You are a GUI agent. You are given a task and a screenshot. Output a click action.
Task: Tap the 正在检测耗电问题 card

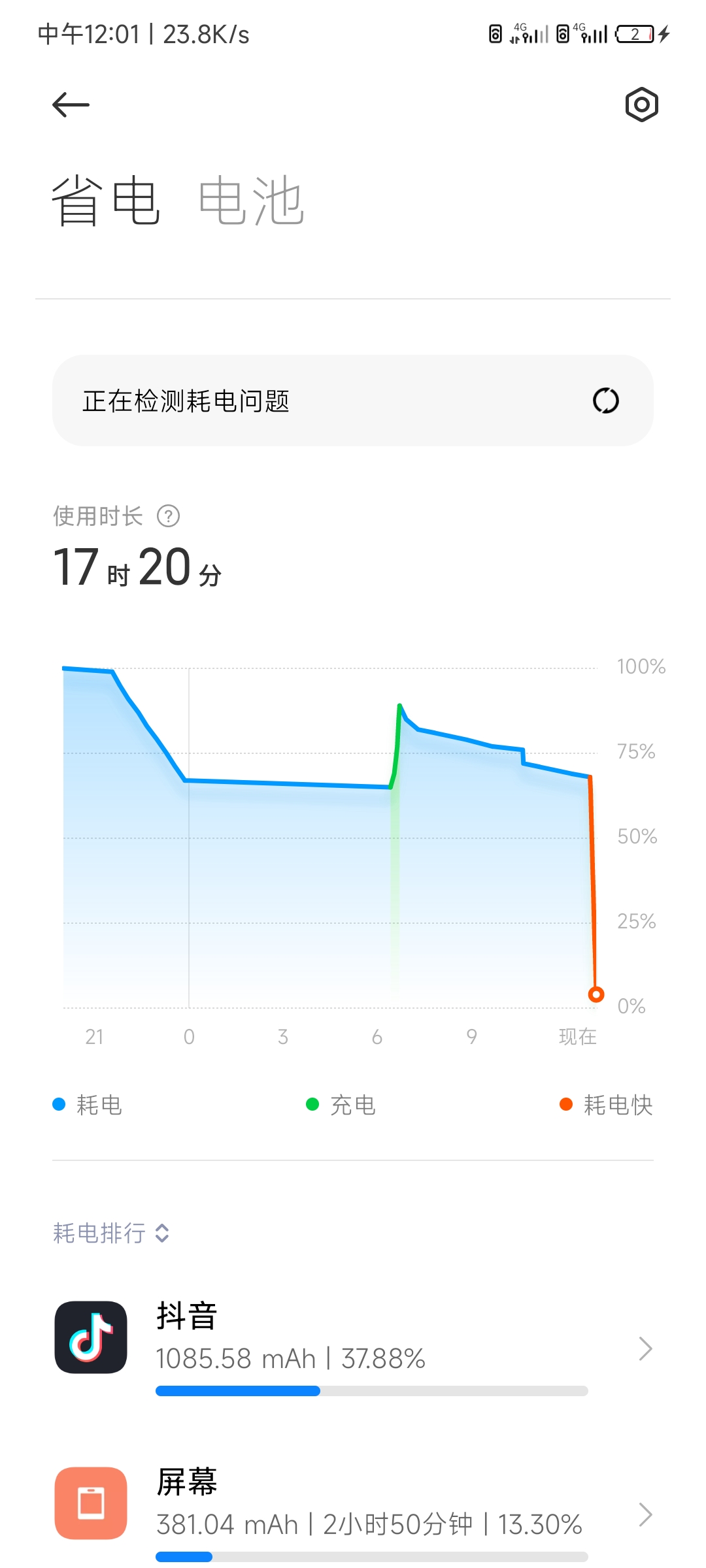[x=353, y=400]
